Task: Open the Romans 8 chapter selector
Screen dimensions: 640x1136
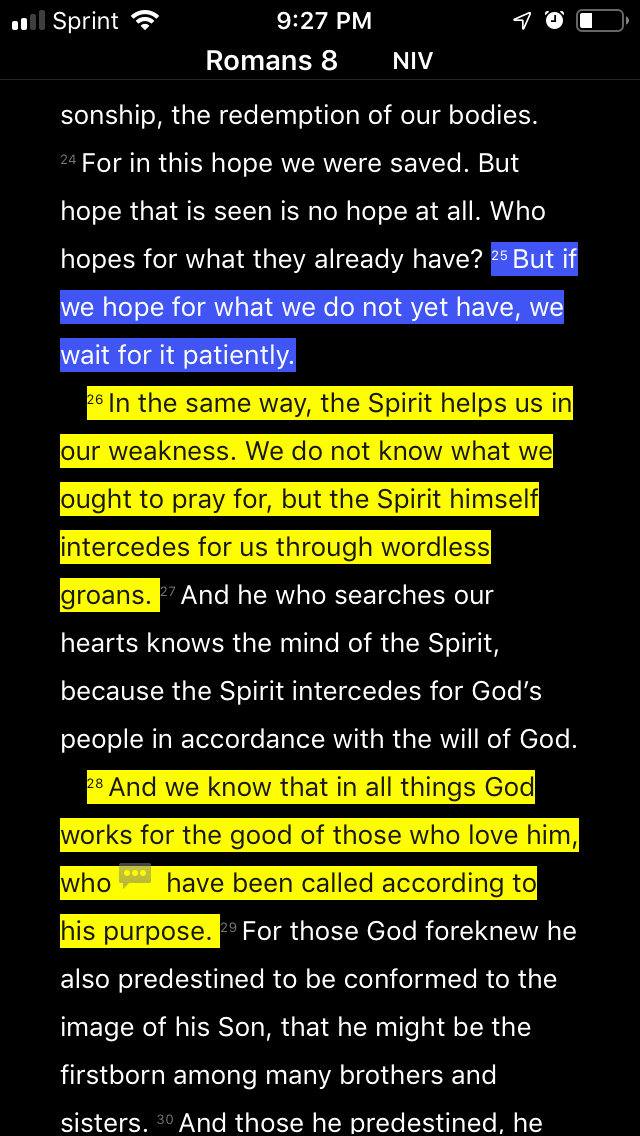Action: (271, 61)
